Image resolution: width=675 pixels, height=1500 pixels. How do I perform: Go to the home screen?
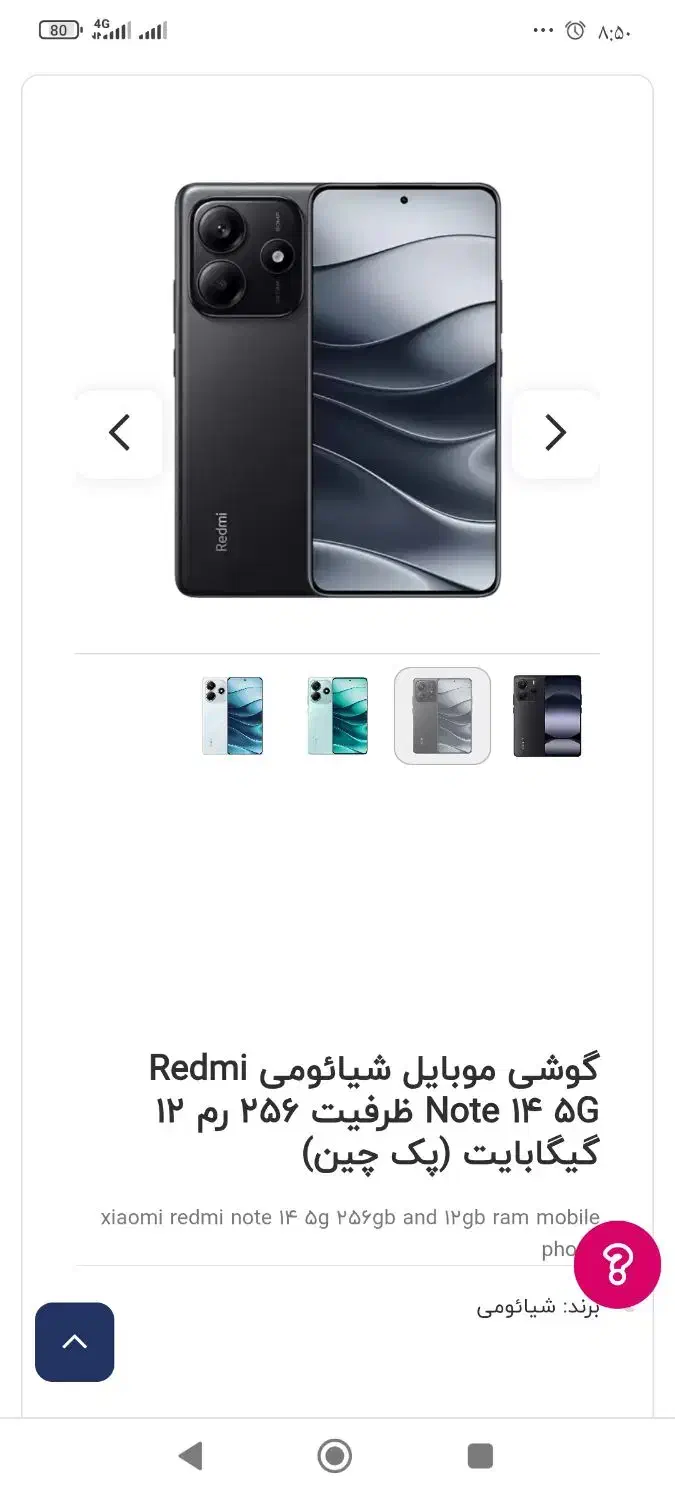tap(335, 1456)
